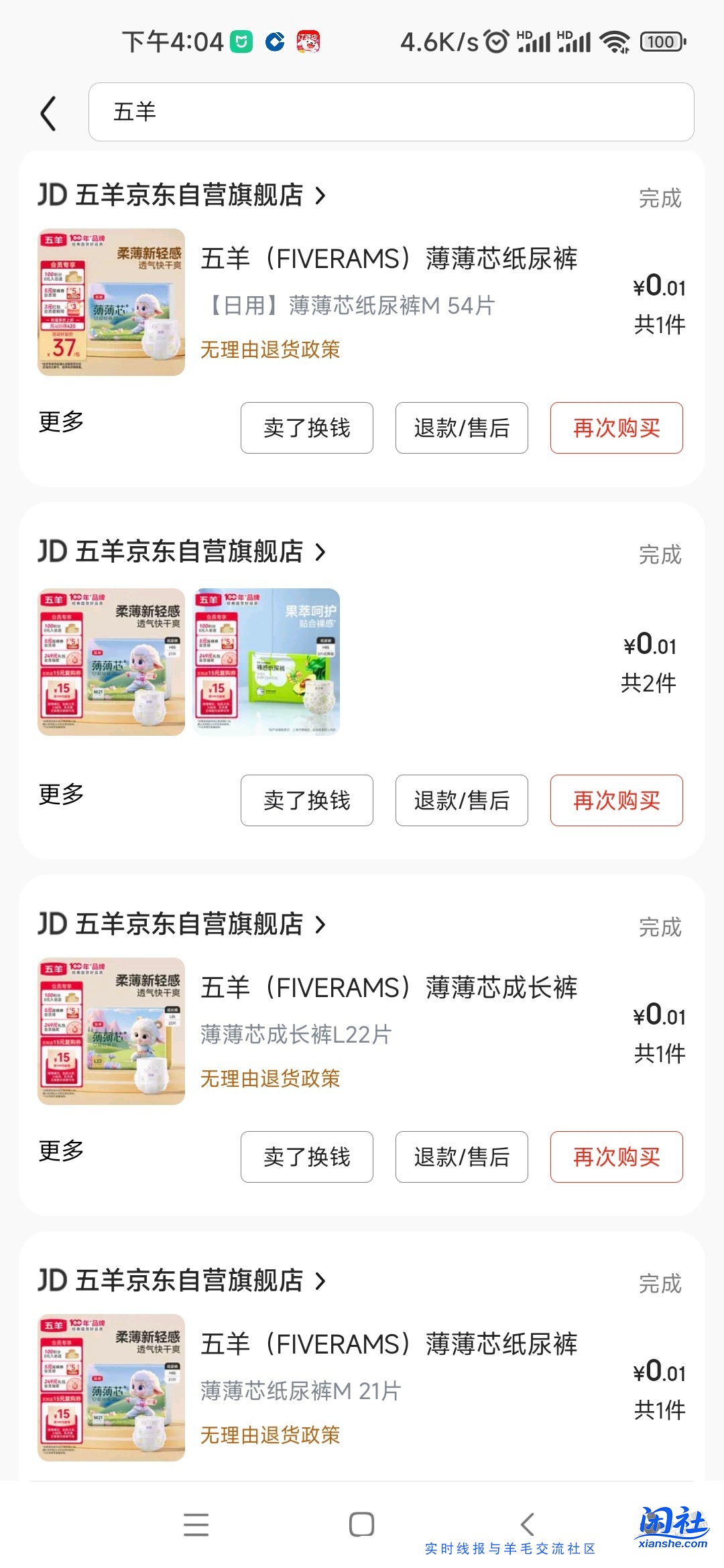
Task: Tap the WiFi icon in the status bar
Action: tap(615, 42)
